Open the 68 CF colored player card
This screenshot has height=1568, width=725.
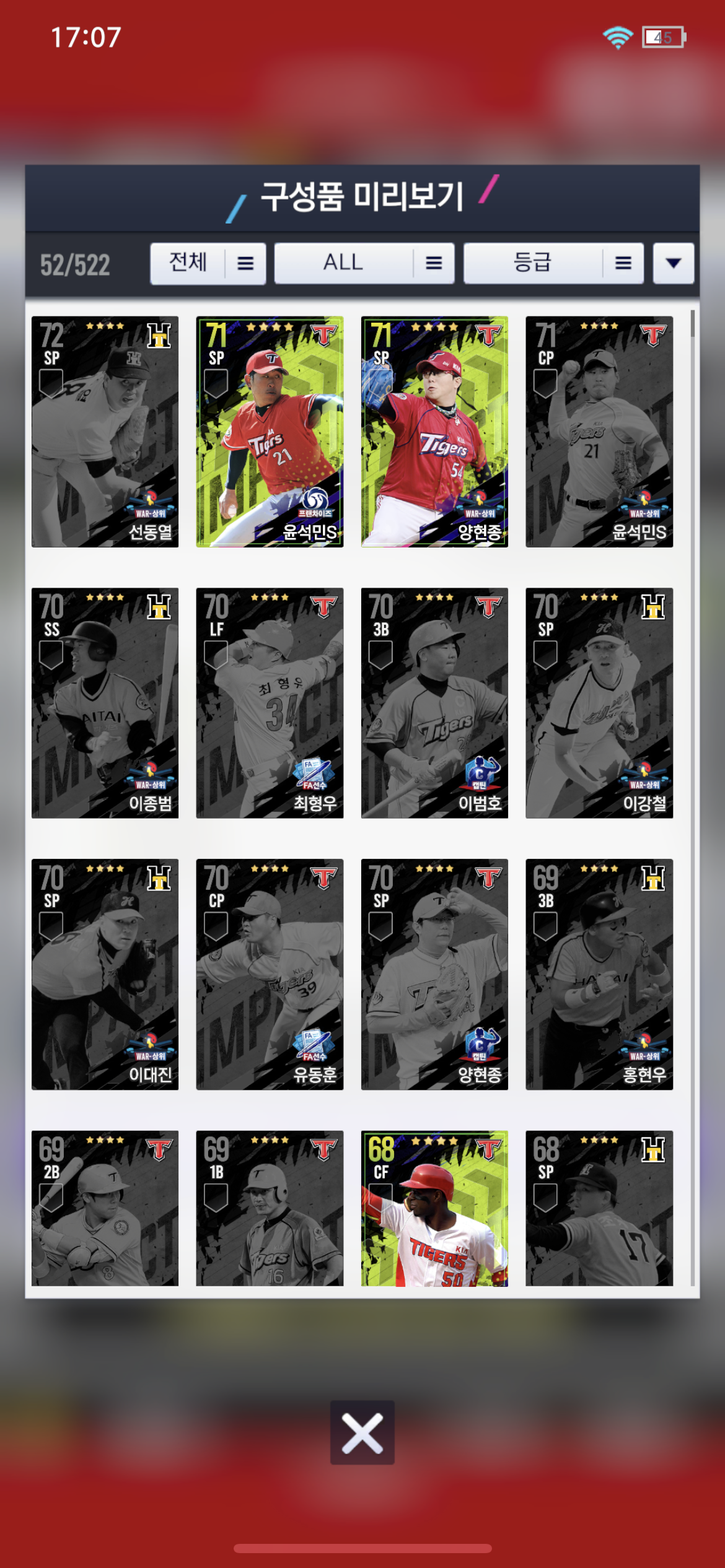434,1208
